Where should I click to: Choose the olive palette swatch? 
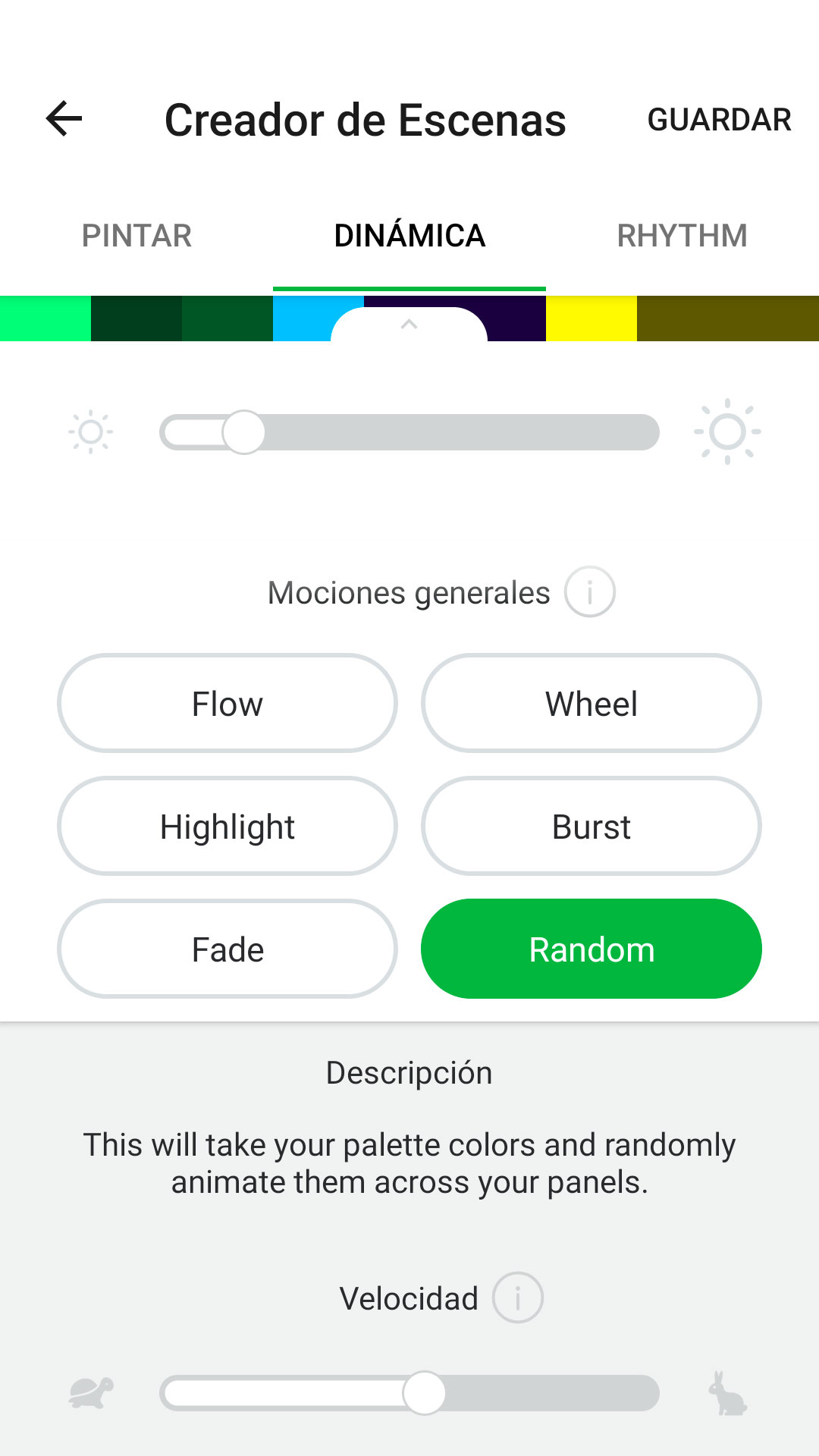pos(728,318)
